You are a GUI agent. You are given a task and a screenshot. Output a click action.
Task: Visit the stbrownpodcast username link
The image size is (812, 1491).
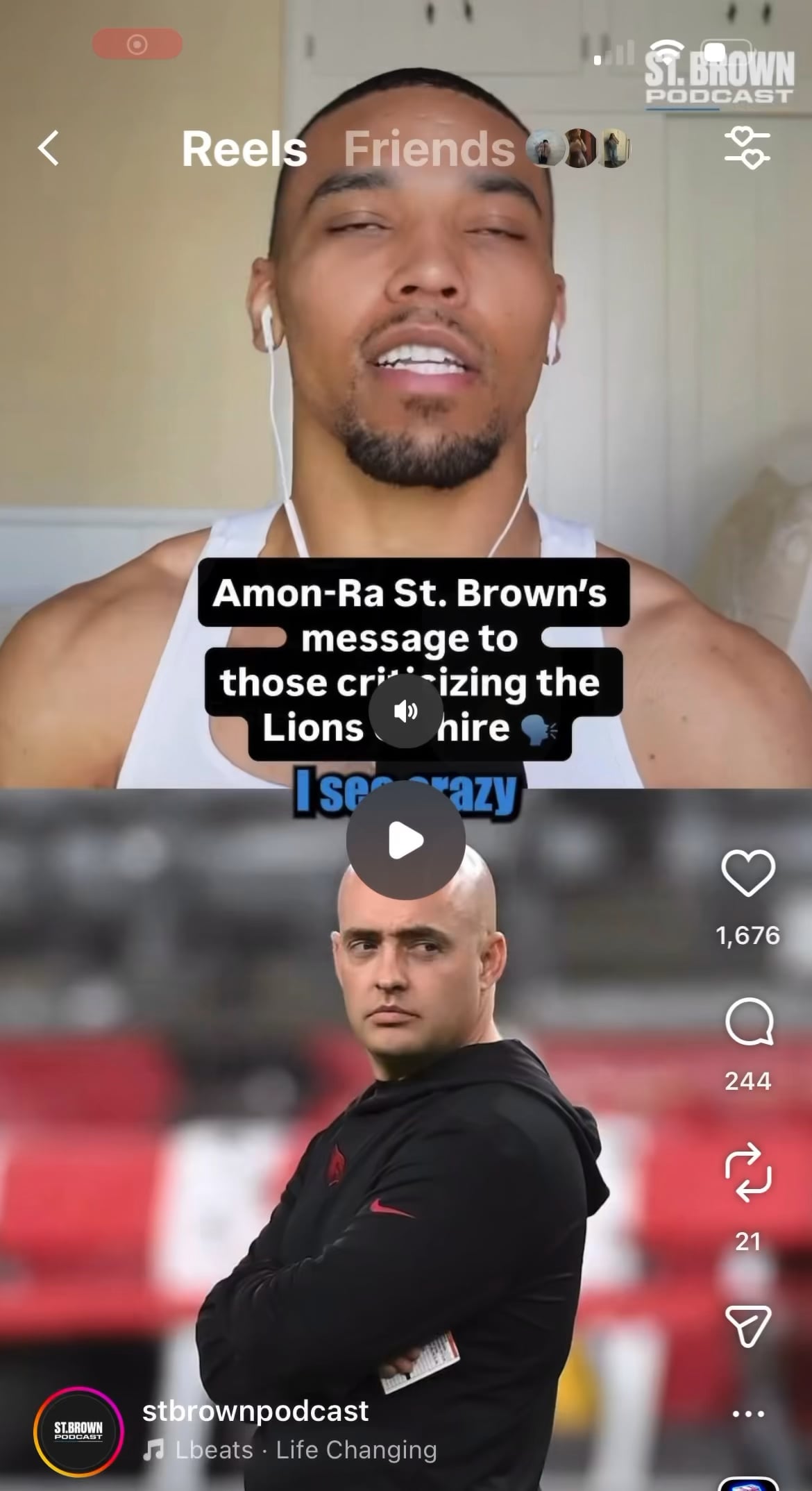coord(255,1411)
